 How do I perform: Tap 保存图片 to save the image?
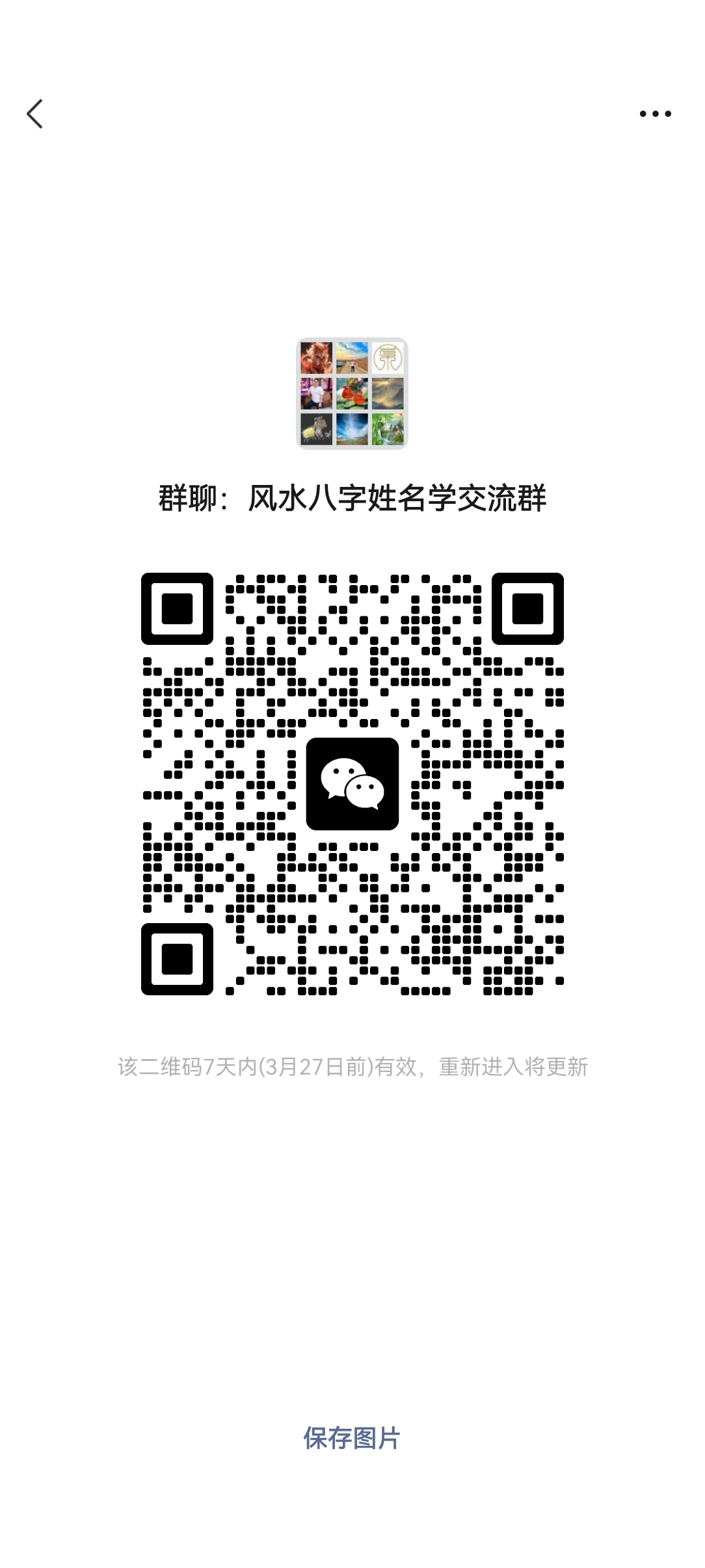coord(352,1438)
